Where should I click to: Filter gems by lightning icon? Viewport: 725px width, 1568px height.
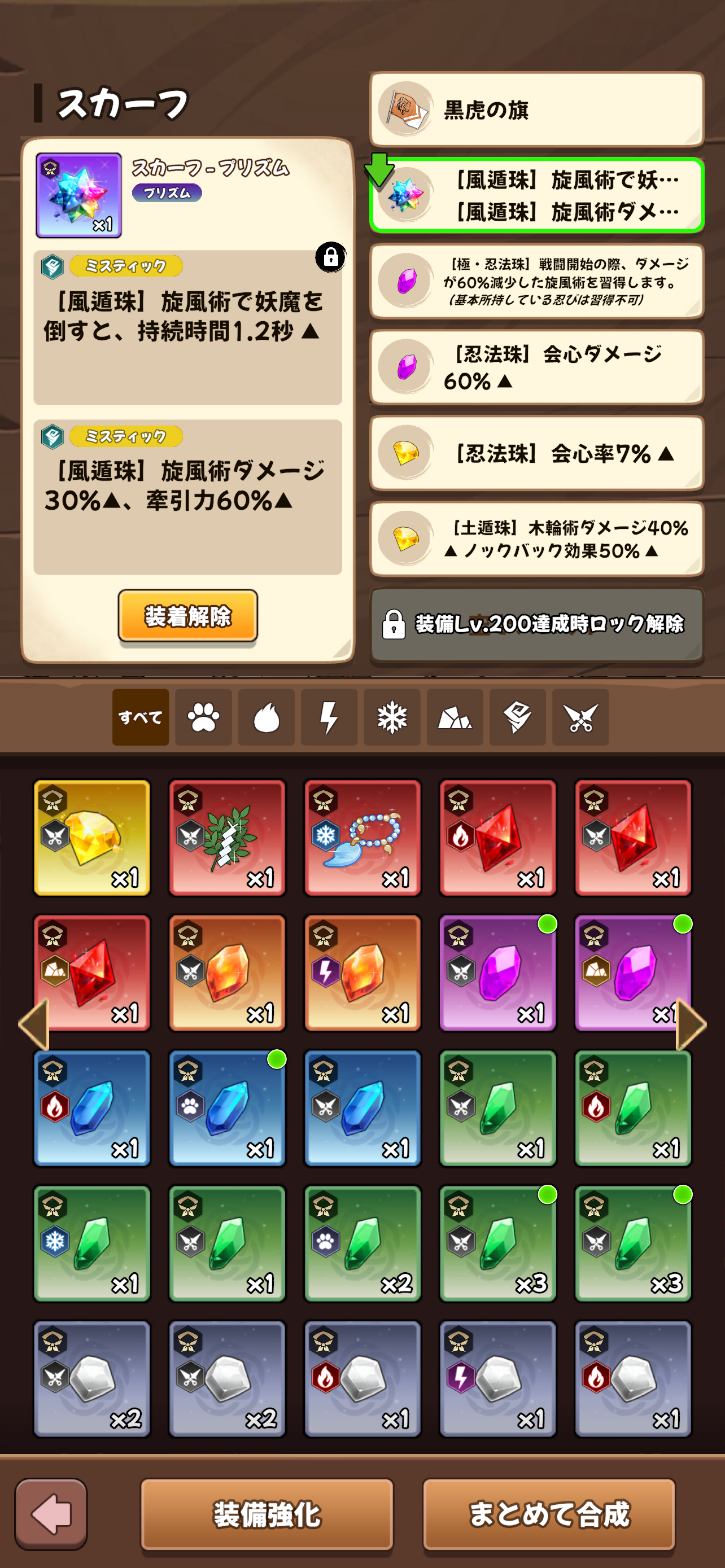[x=329, y=717]
